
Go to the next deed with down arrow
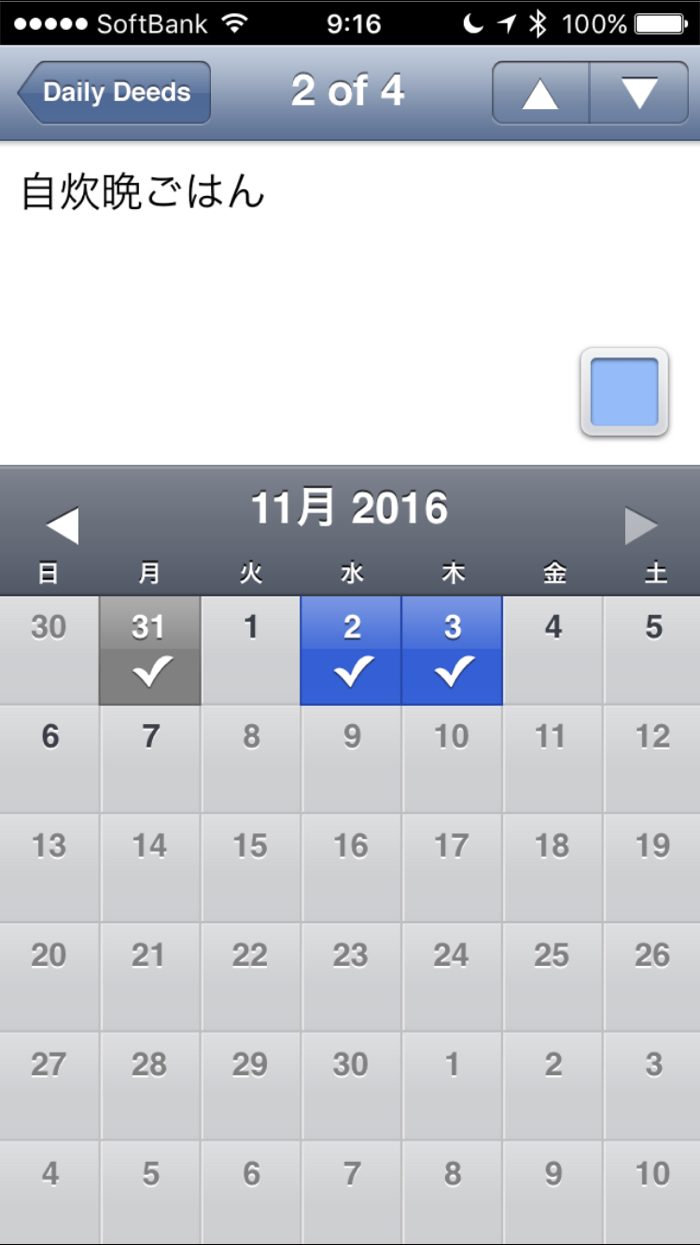[x=639, y=93]
